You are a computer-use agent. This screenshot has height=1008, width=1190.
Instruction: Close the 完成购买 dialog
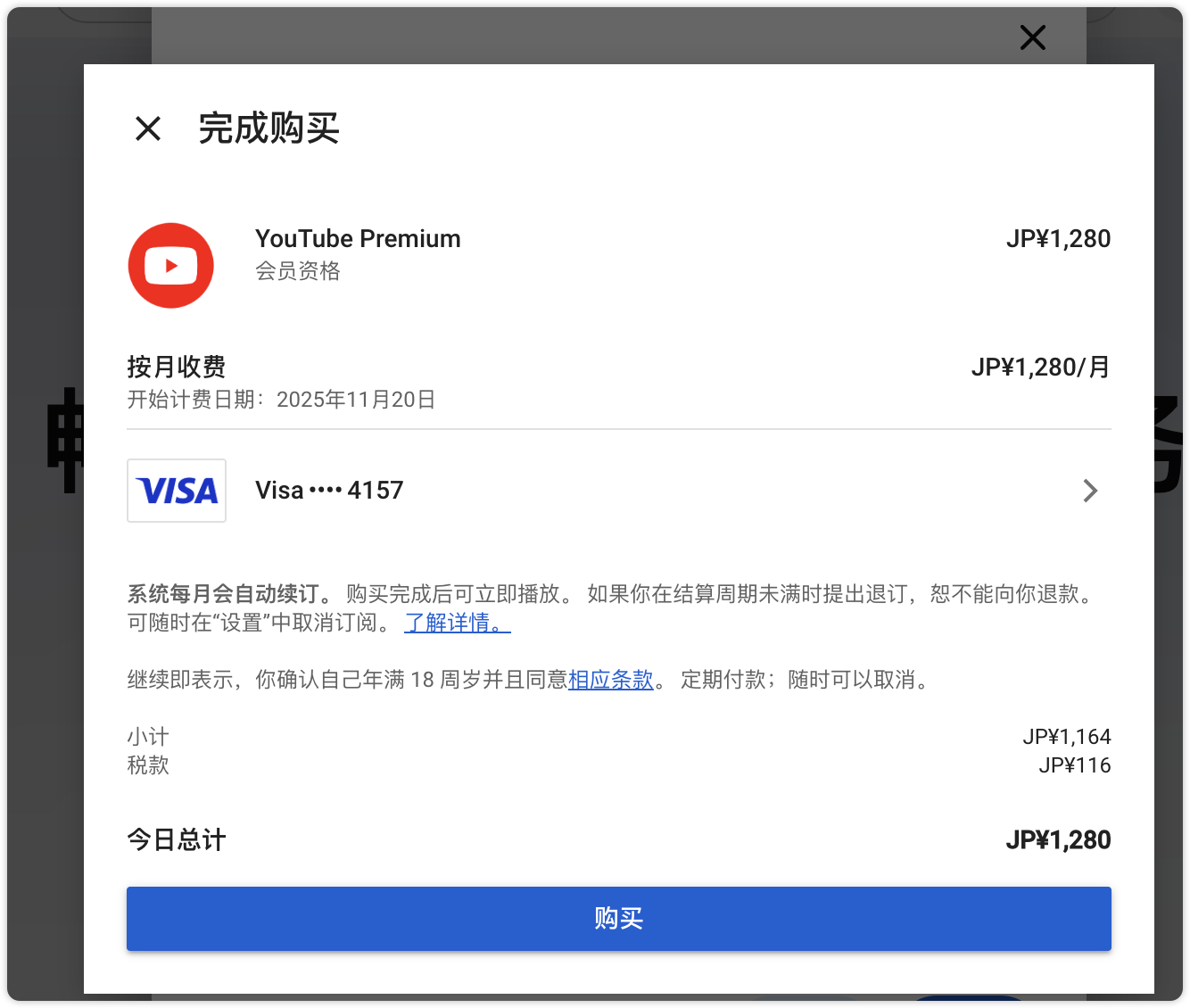coord(148,128)
